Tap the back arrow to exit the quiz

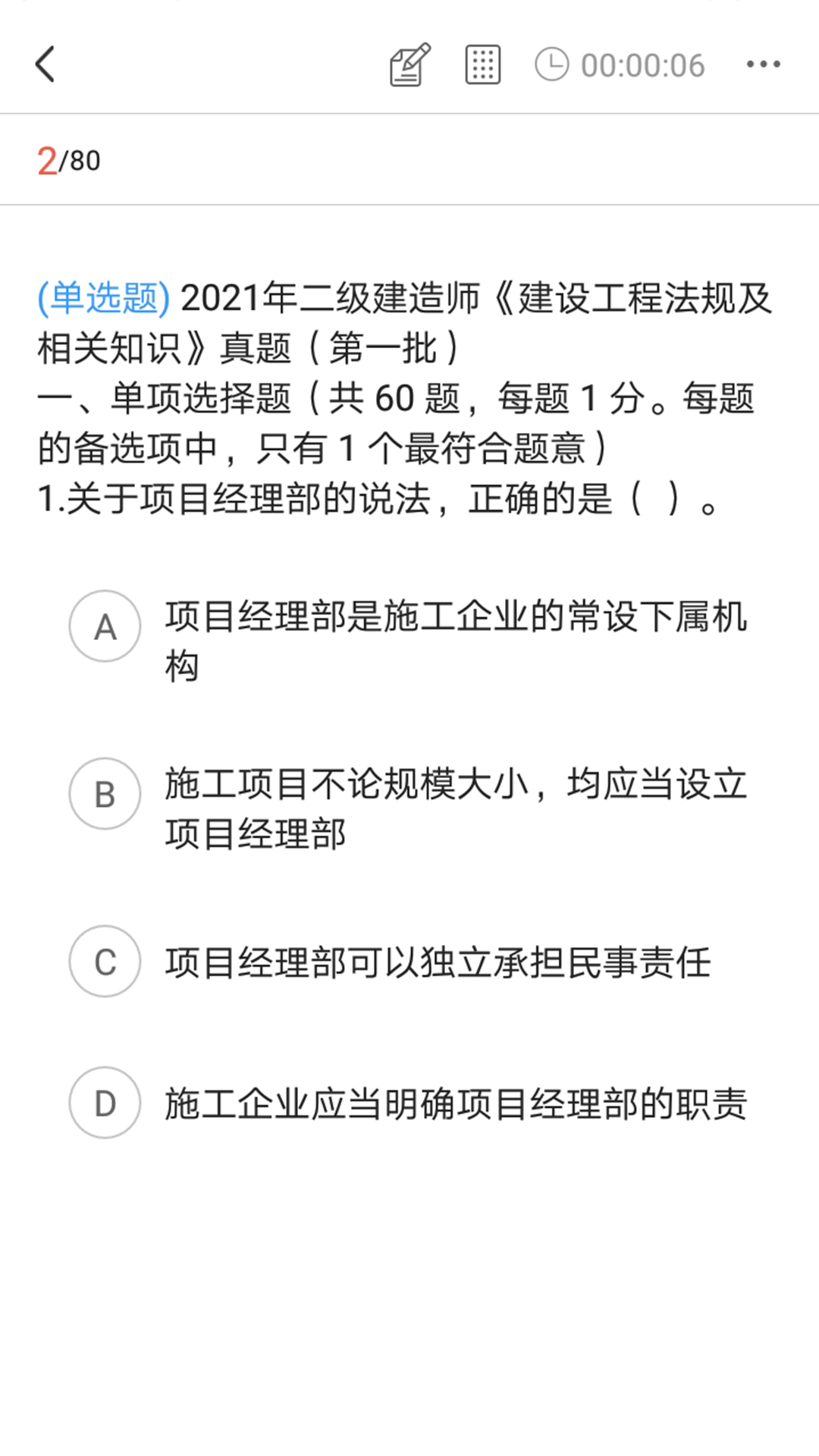point(45,64)
